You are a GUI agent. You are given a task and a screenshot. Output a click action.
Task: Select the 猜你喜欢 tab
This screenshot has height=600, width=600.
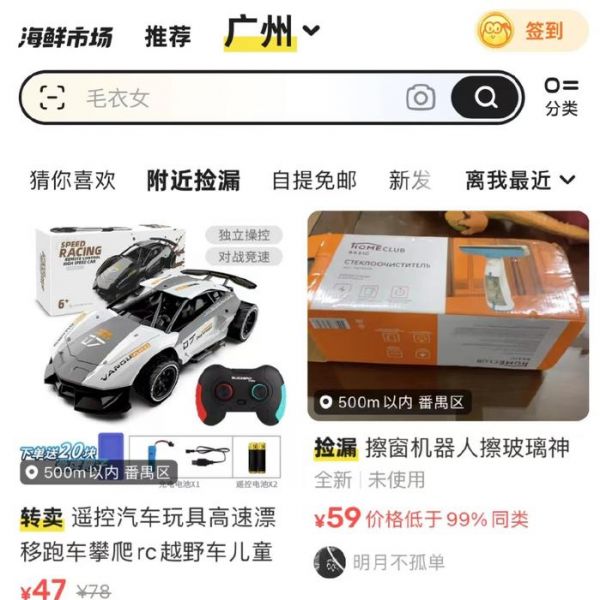[x=73, y=180]
